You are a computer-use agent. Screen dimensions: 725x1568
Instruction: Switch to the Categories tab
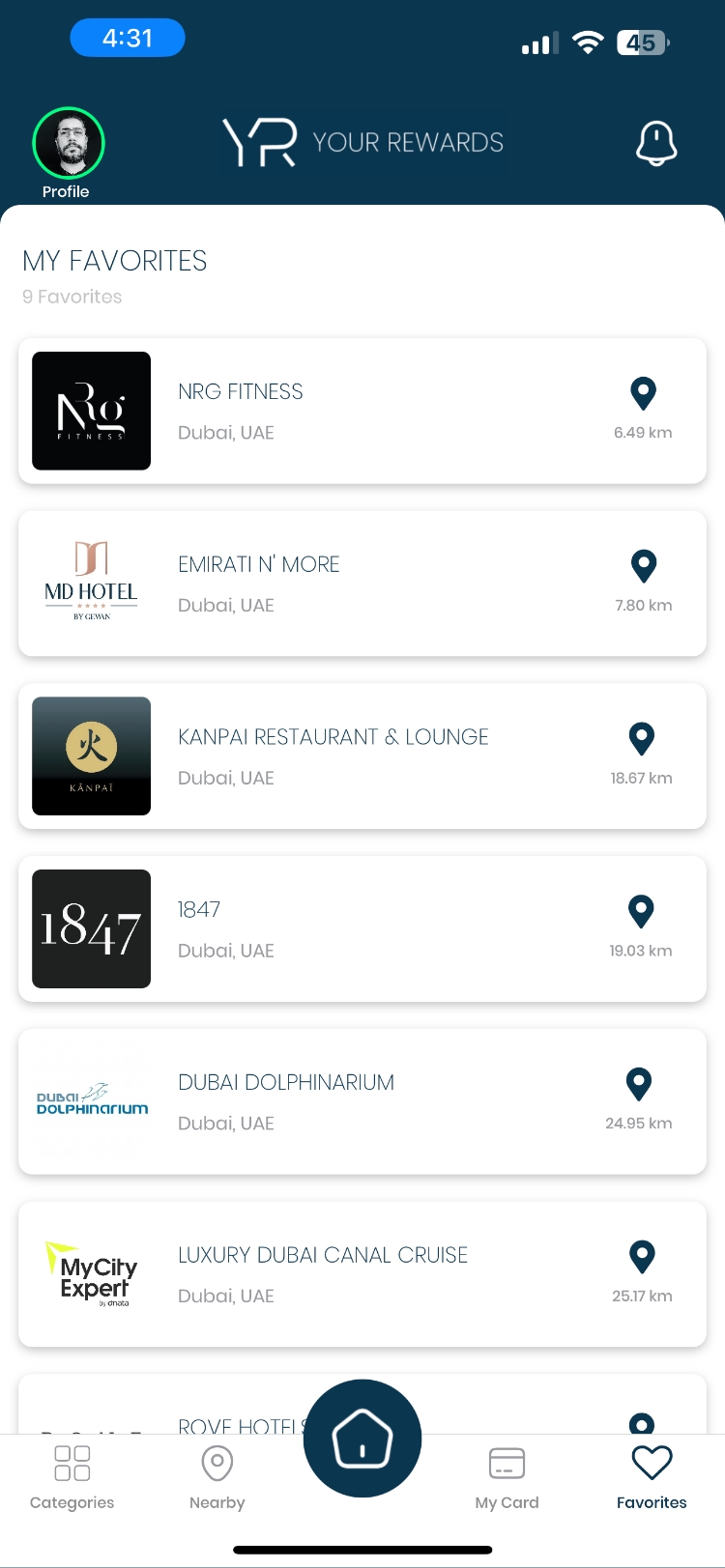click(72, 1476)
